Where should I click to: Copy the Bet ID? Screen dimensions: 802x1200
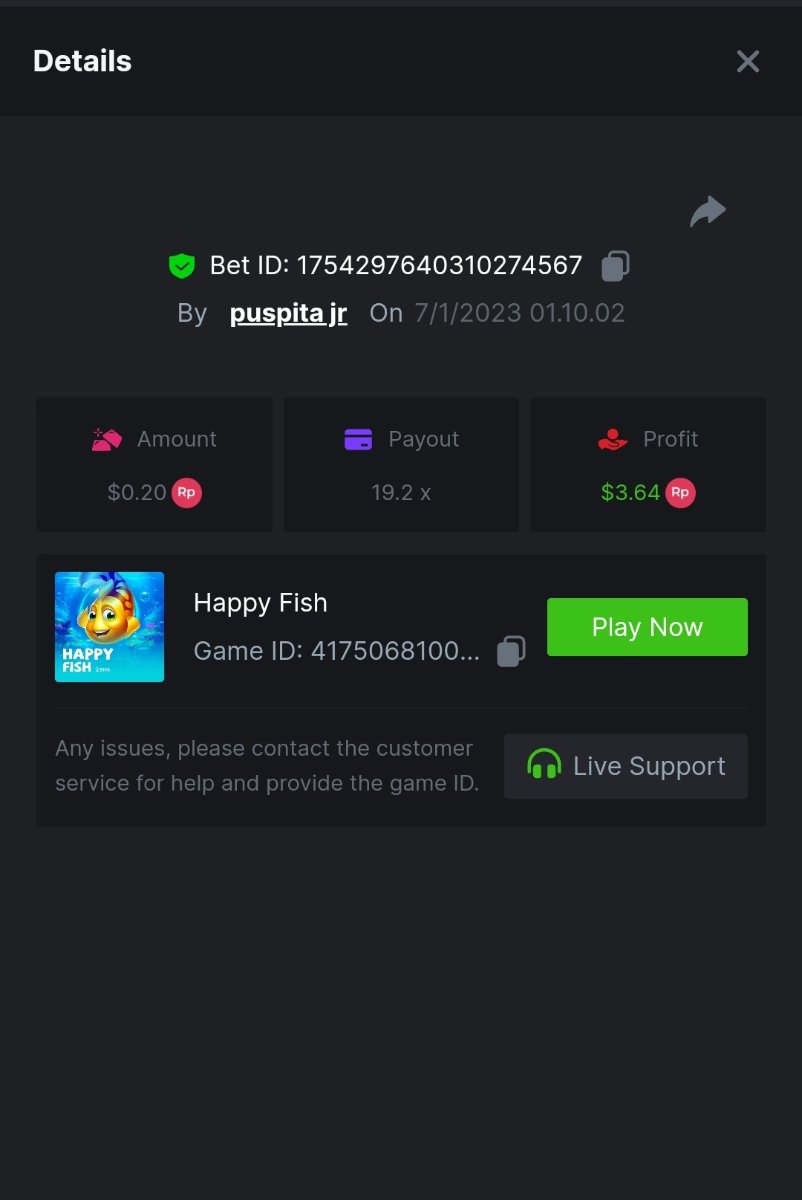(x=615, y=266)
